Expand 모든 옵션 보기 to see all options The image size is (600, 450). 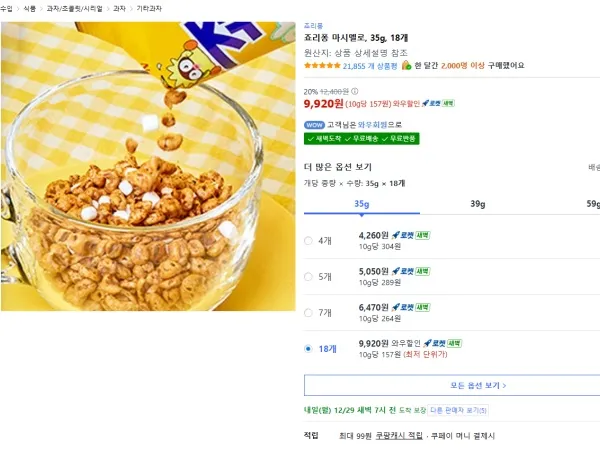pyautogui.click(x=452, y=385)
